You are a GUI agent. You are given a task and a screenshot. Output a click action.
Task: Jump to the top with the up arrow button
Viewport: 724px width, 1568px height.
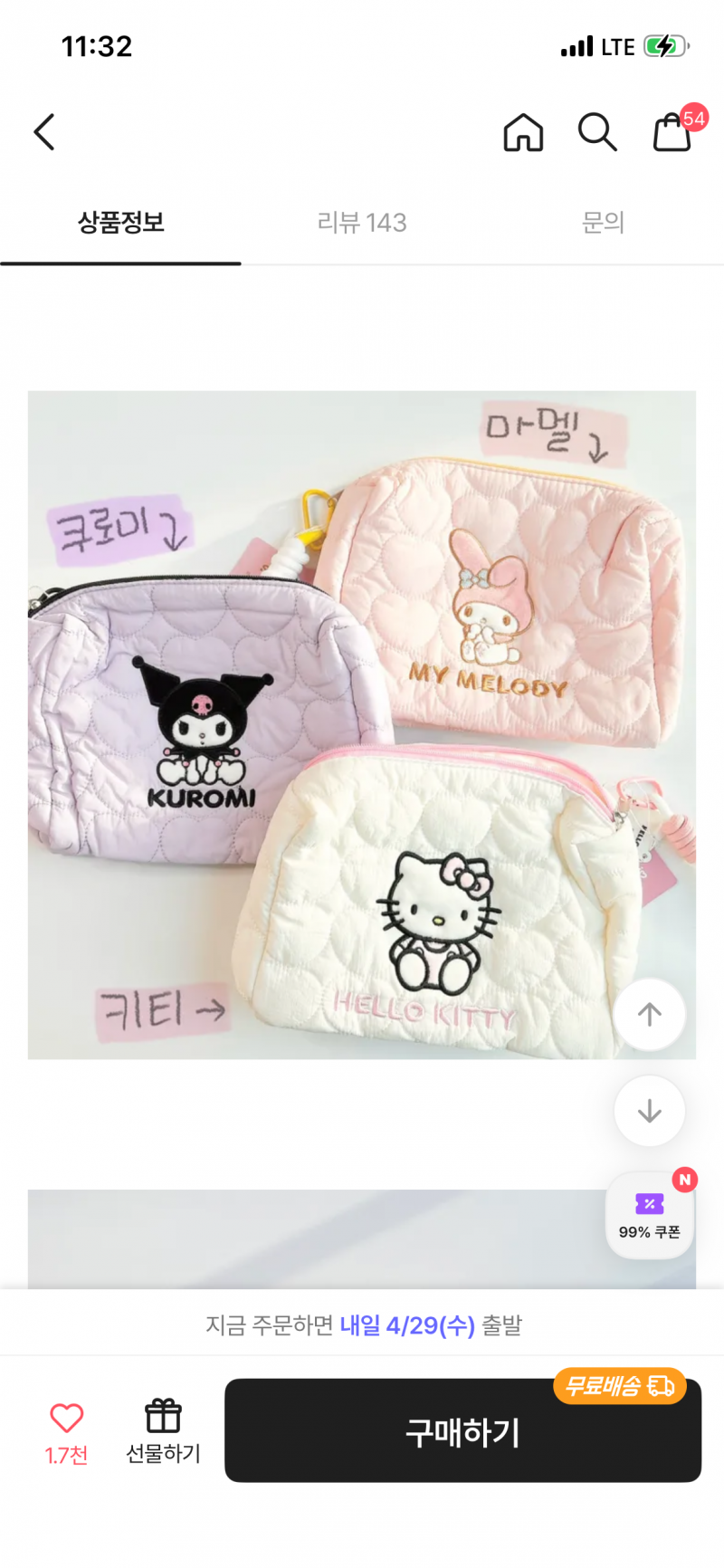[x=650, y=1015]
